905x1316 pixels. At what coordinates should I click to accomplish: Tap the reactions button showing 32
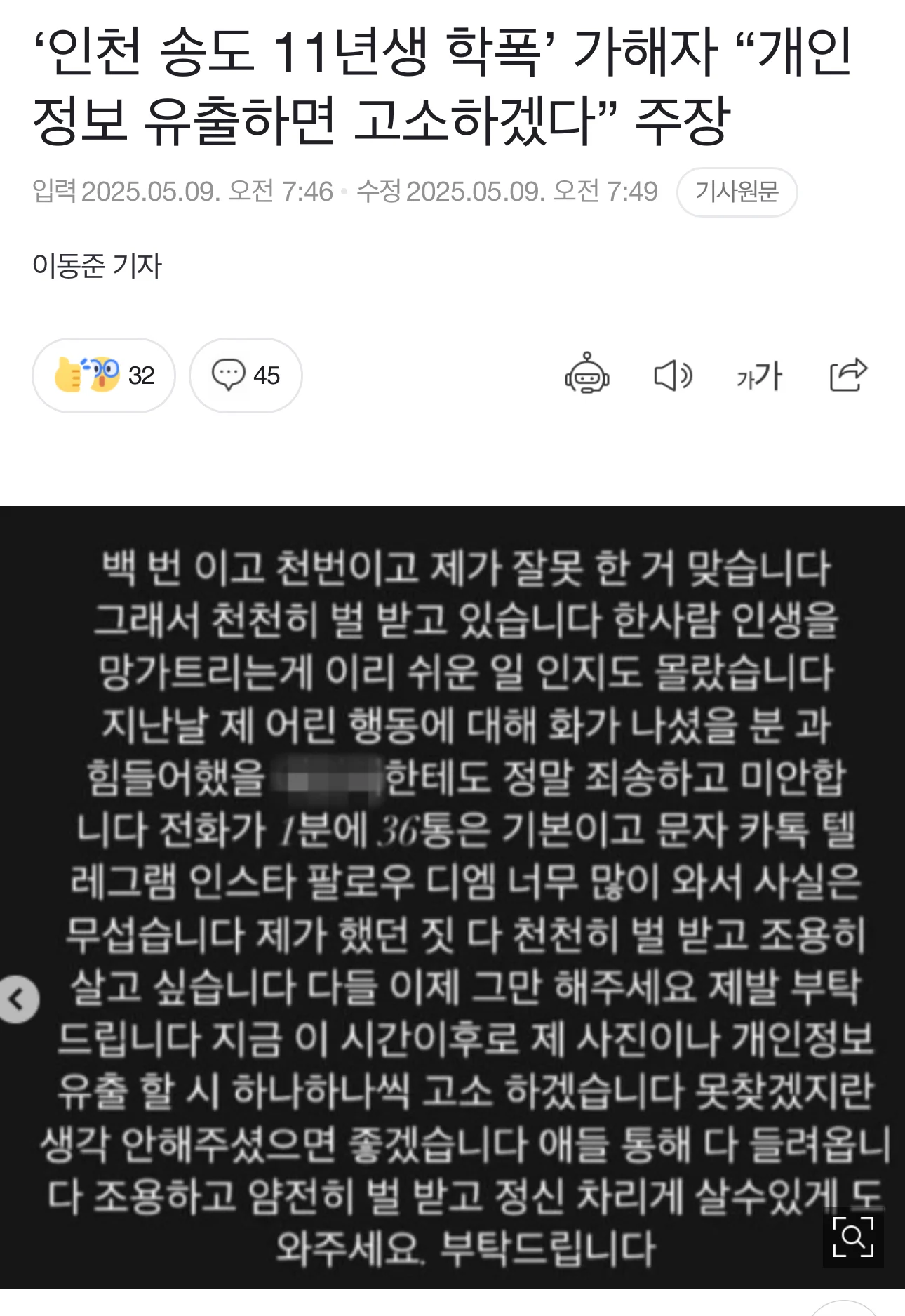104,375
